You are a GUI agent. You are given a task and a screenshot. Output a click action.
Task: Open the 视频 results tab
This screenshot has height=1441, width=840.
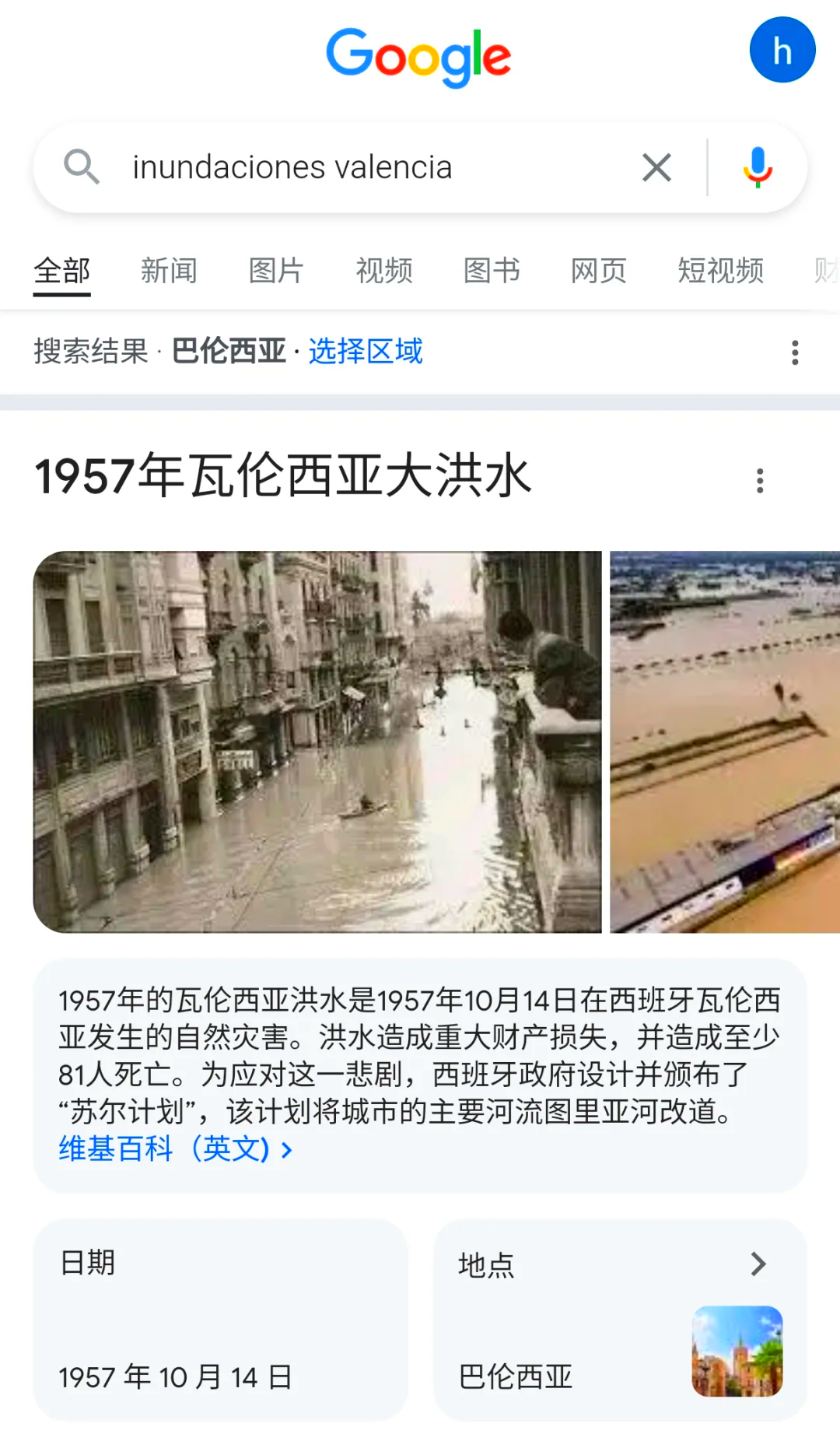tap(384, 270)
